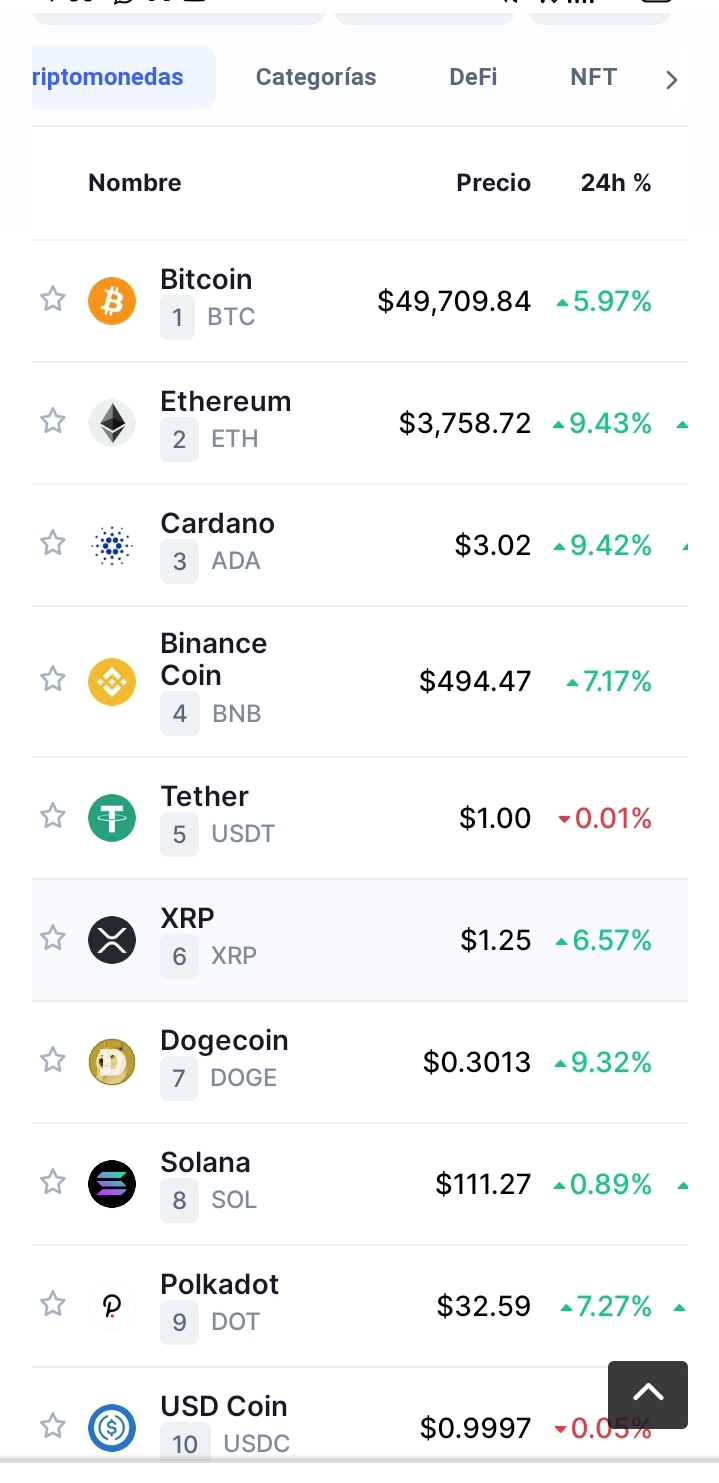
Task: Select the DeFi tab
Action: point(473,77)
